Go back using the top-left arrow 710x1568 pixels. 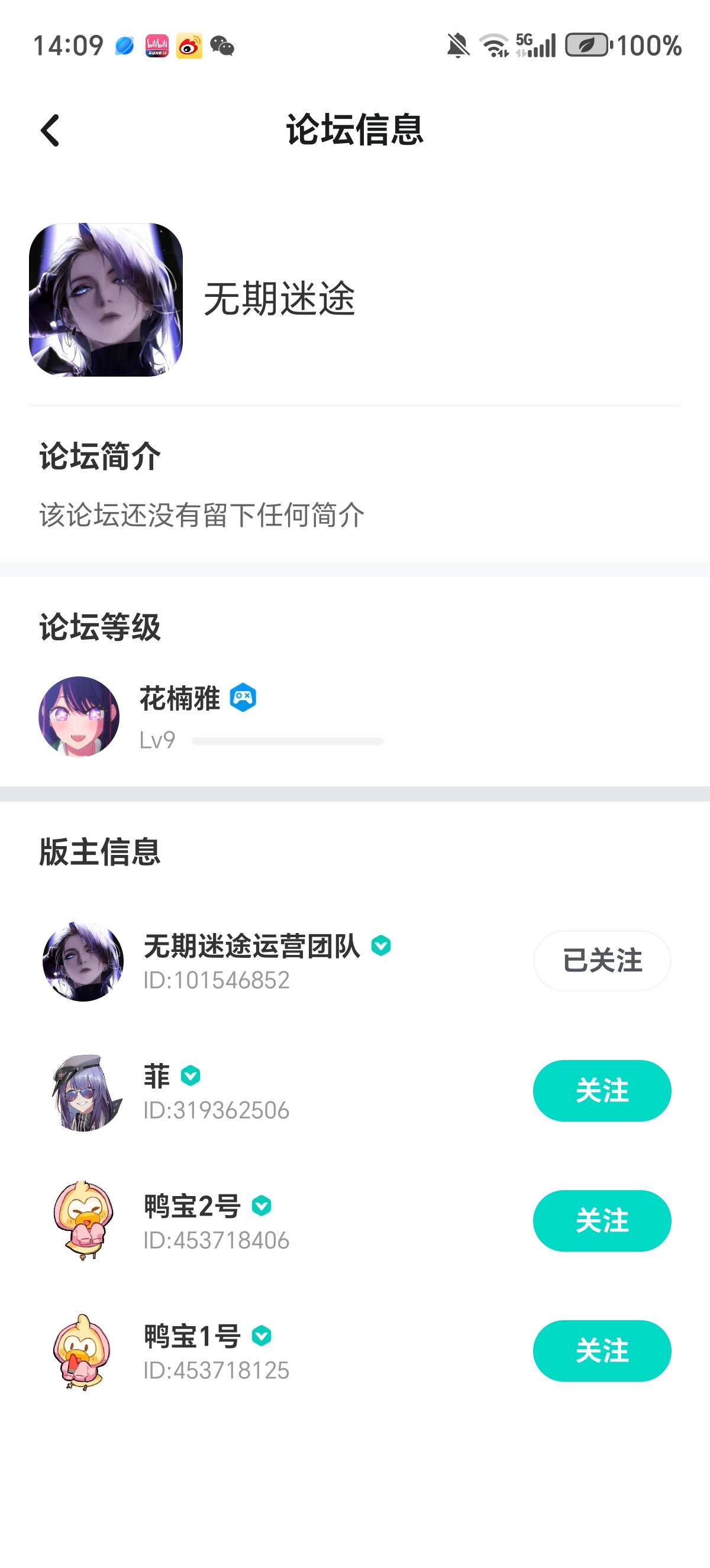pos(50,130)
